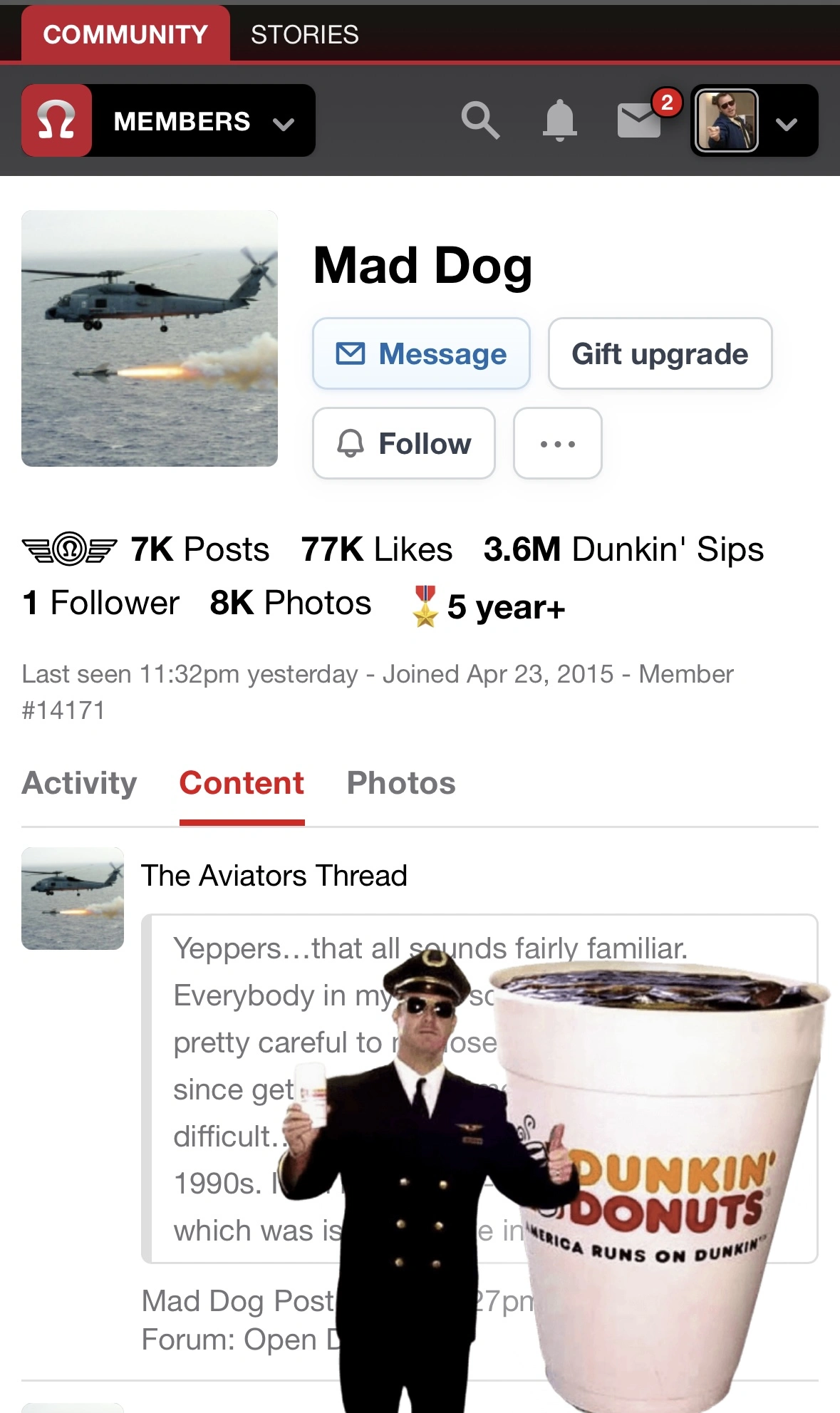
Task: Open The Aviators Thread post
Action: (x=274, y=876)
